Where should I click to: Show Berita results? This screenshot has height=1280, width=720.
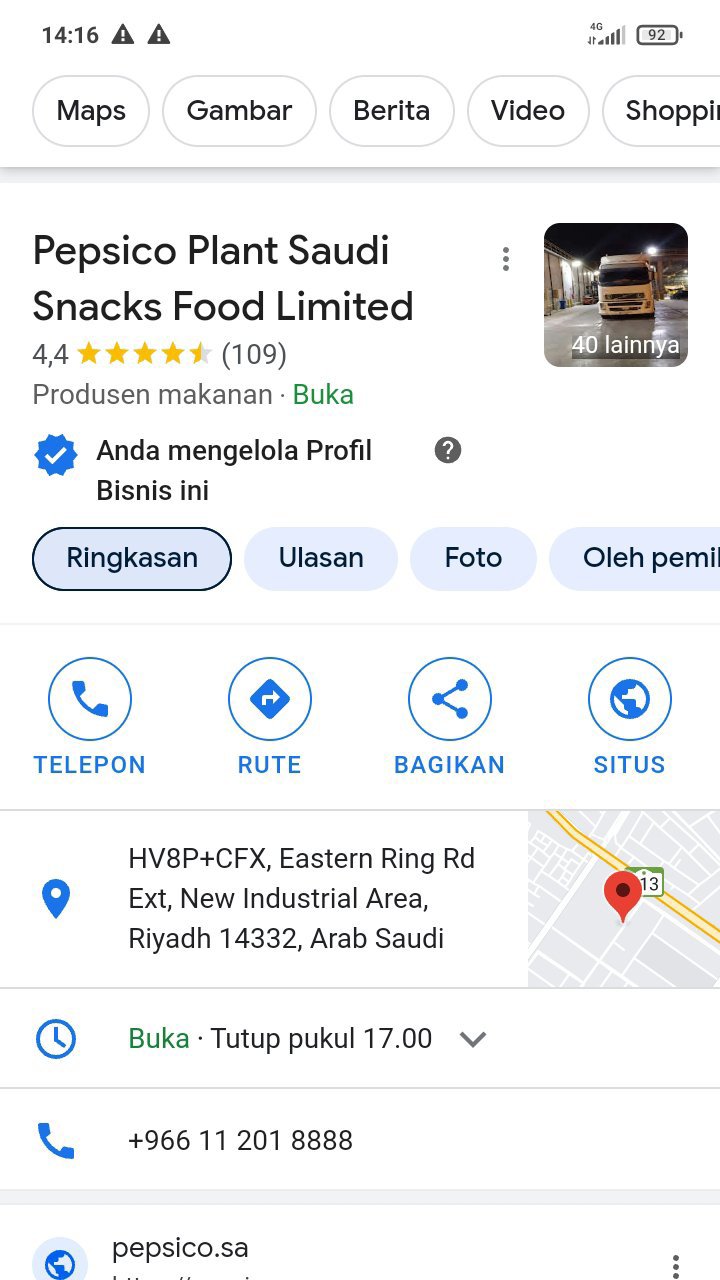pyautogui.click(x=391, y=111)
